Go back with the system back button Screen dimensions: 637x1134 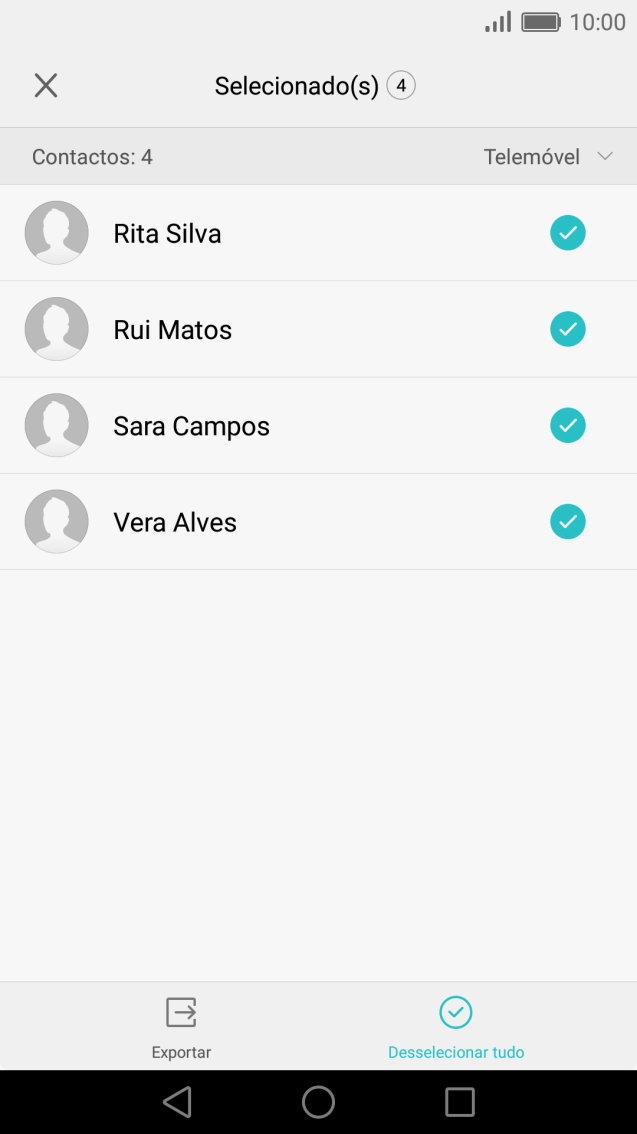click(177, 1102)
